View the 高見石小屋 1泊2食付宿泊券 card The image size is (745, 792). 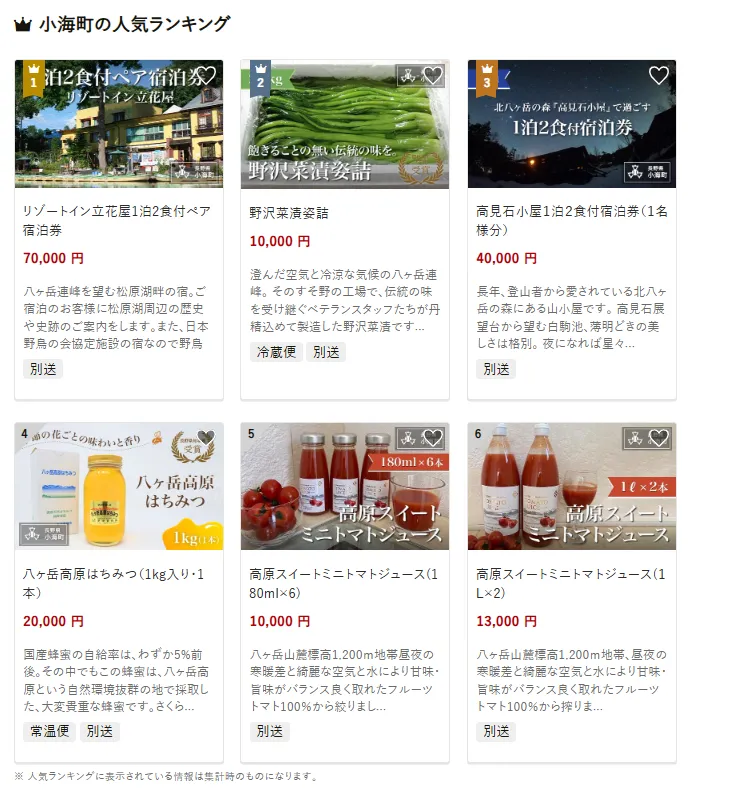point(571,222)
